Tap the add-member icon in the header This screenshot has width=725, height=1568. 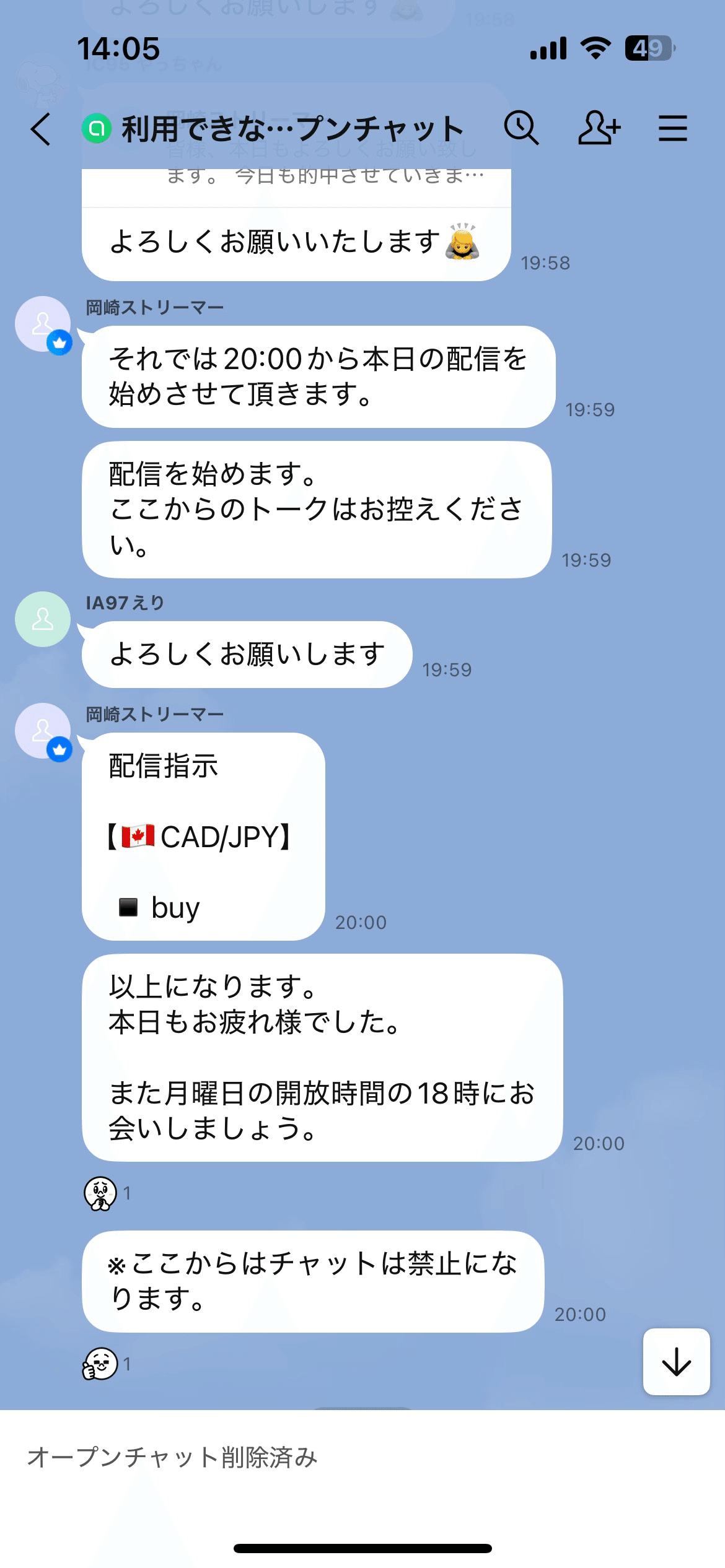[x=598, y=127]
